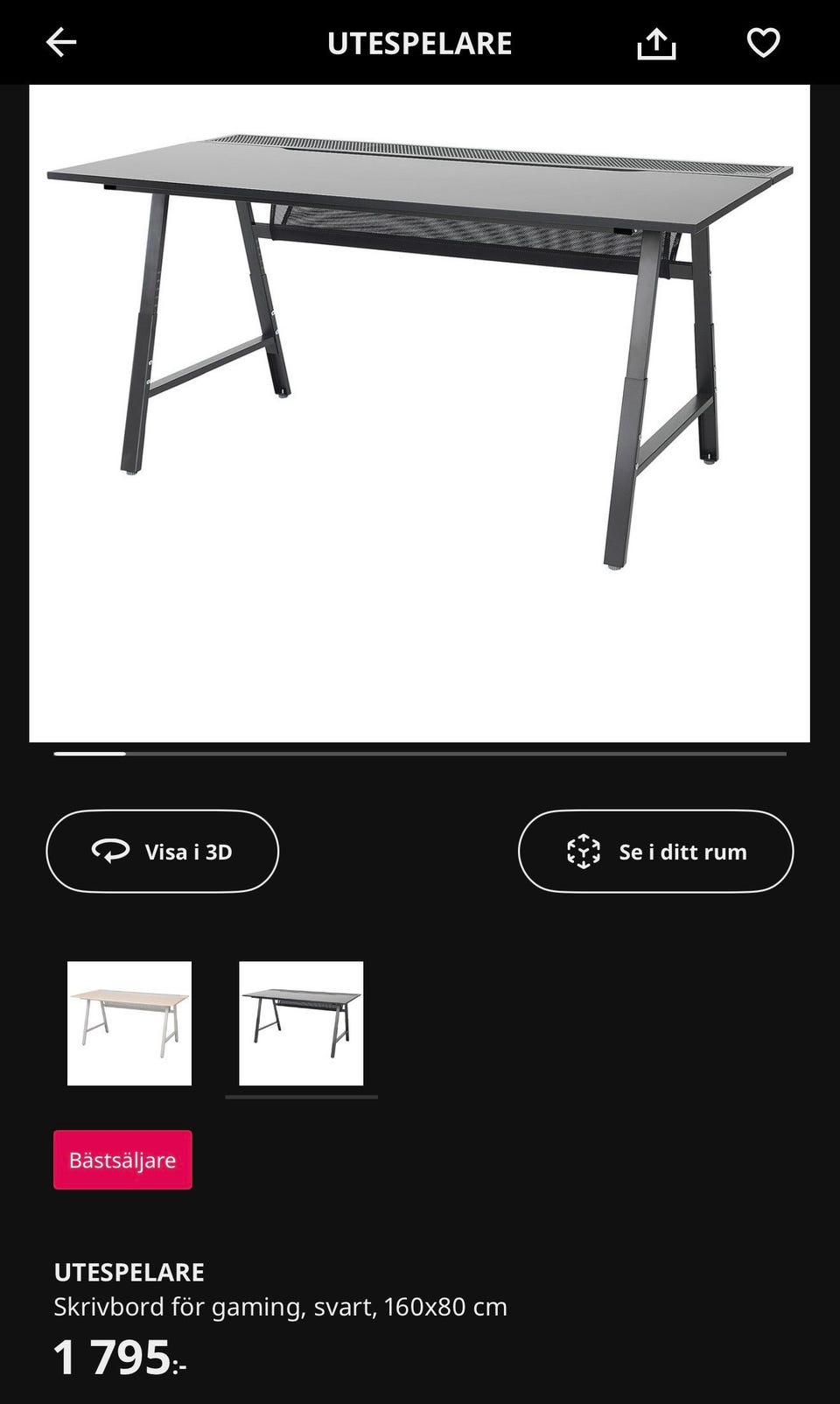Add UTESPELARE to favorites with heart icon
The width and height of the screenshot is (840, 1404).
click(762, 42)
